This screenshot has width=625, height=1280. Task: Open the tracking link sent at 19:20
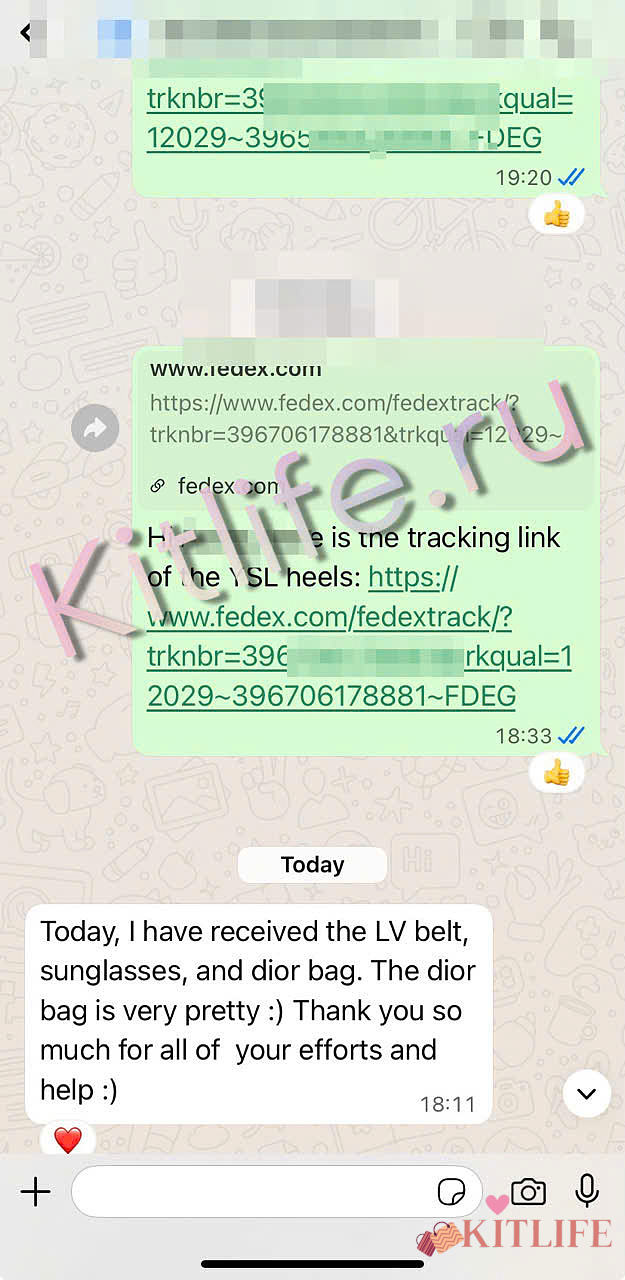359,120
